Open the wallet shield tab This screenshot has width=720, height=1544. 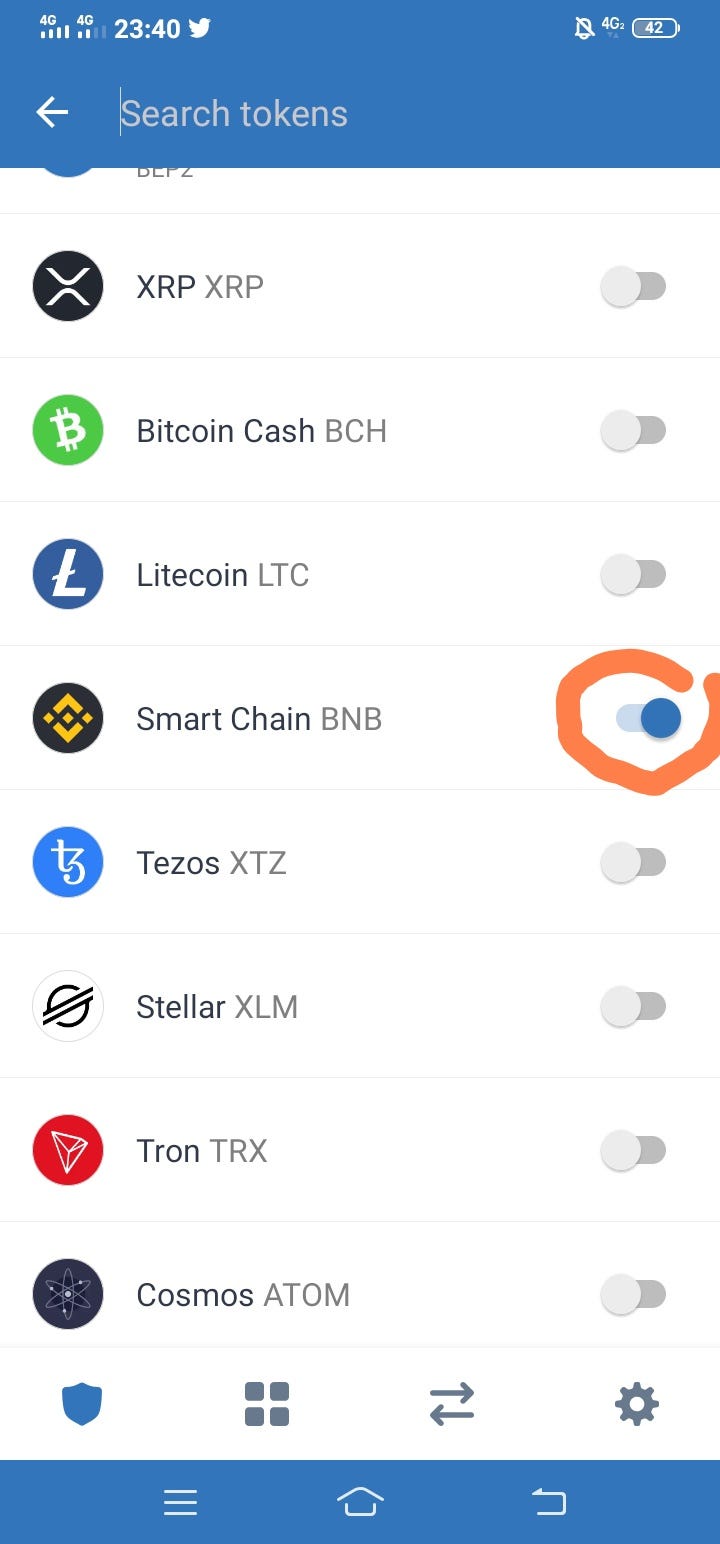click(x=82, y=1404)
